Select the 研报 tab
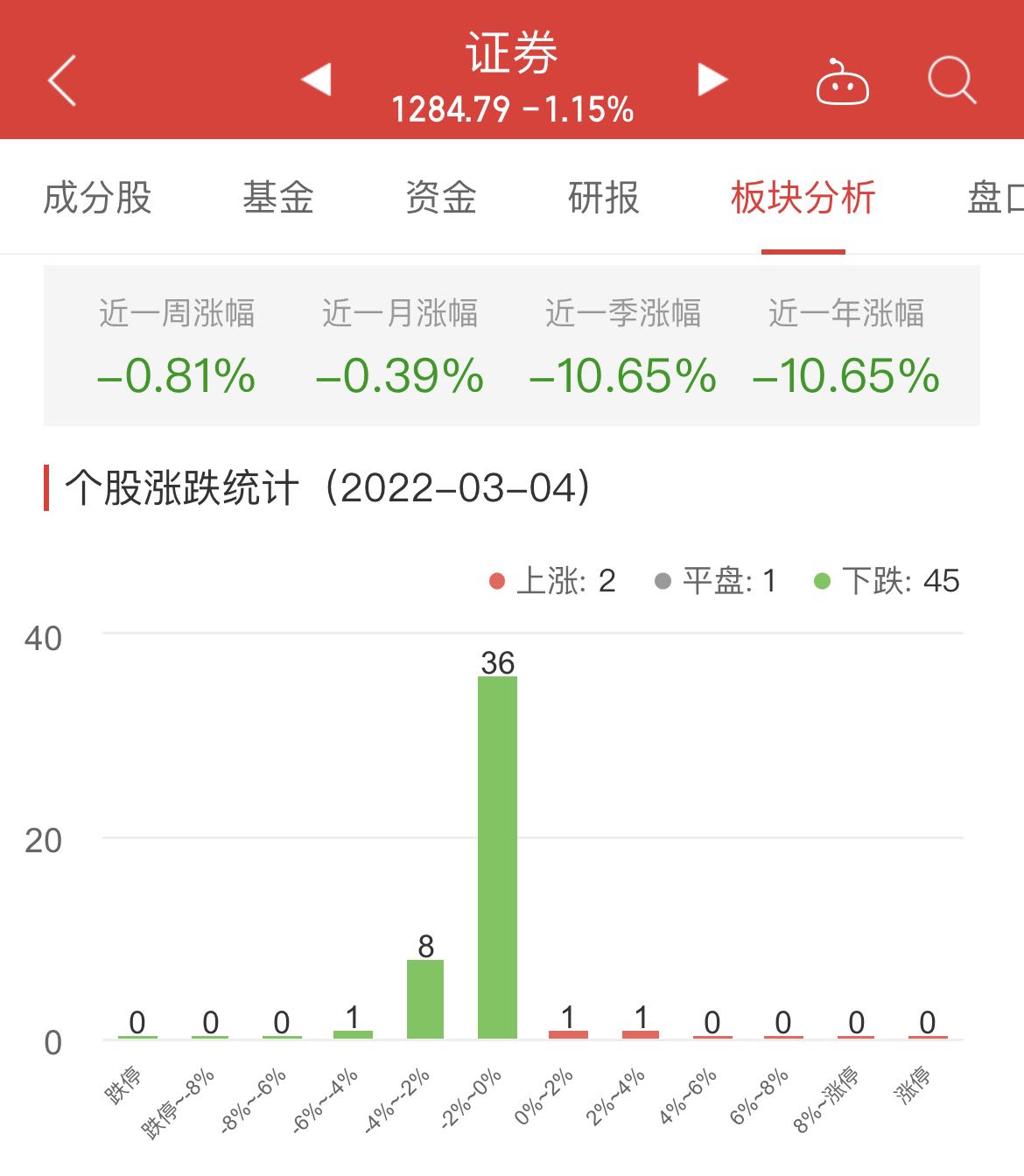This screenshot has width=1024, height=1176. pyautogui.click(x=603, y=198)
